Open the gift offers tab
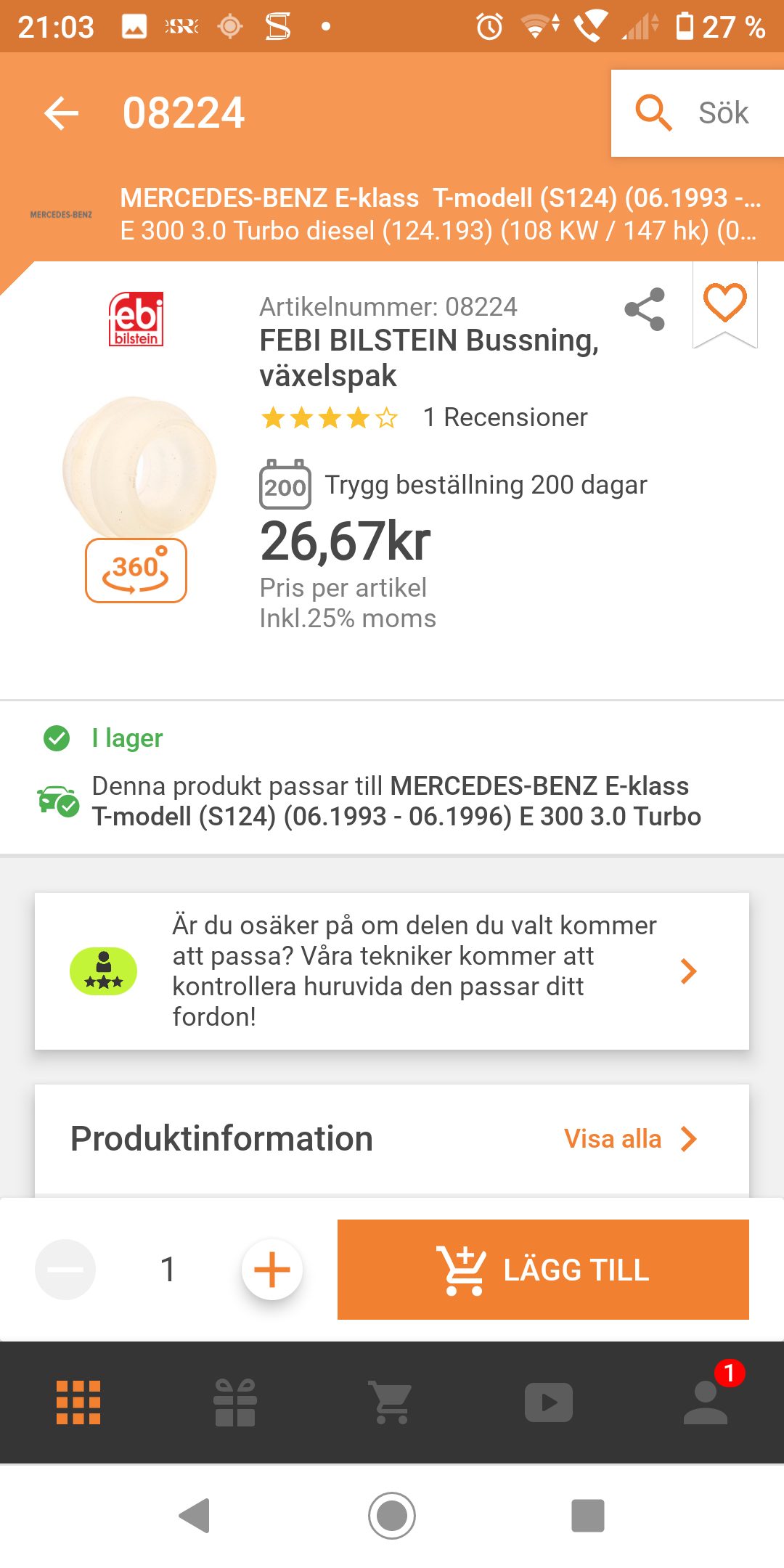 235,1402
